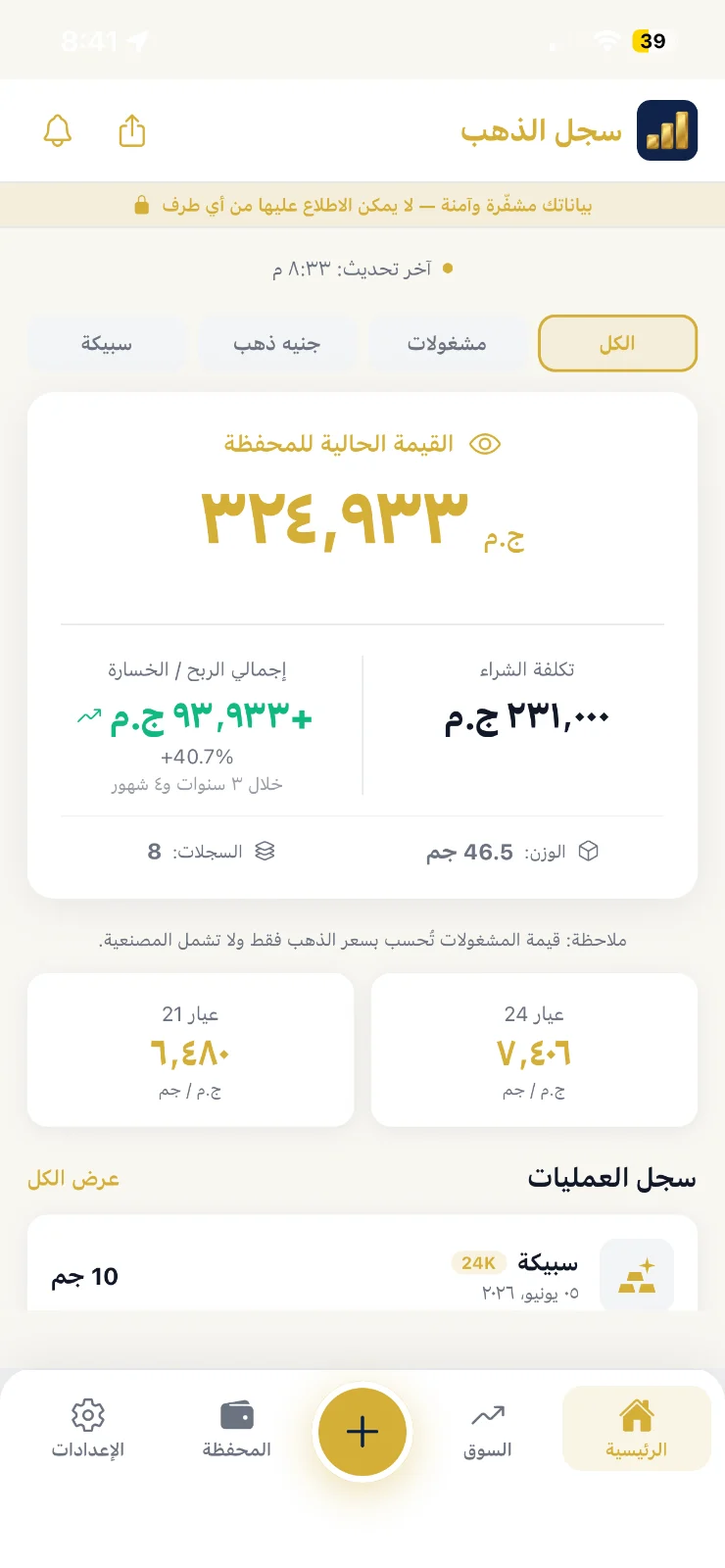Switch to the السوق tab

click(488, 1430)
